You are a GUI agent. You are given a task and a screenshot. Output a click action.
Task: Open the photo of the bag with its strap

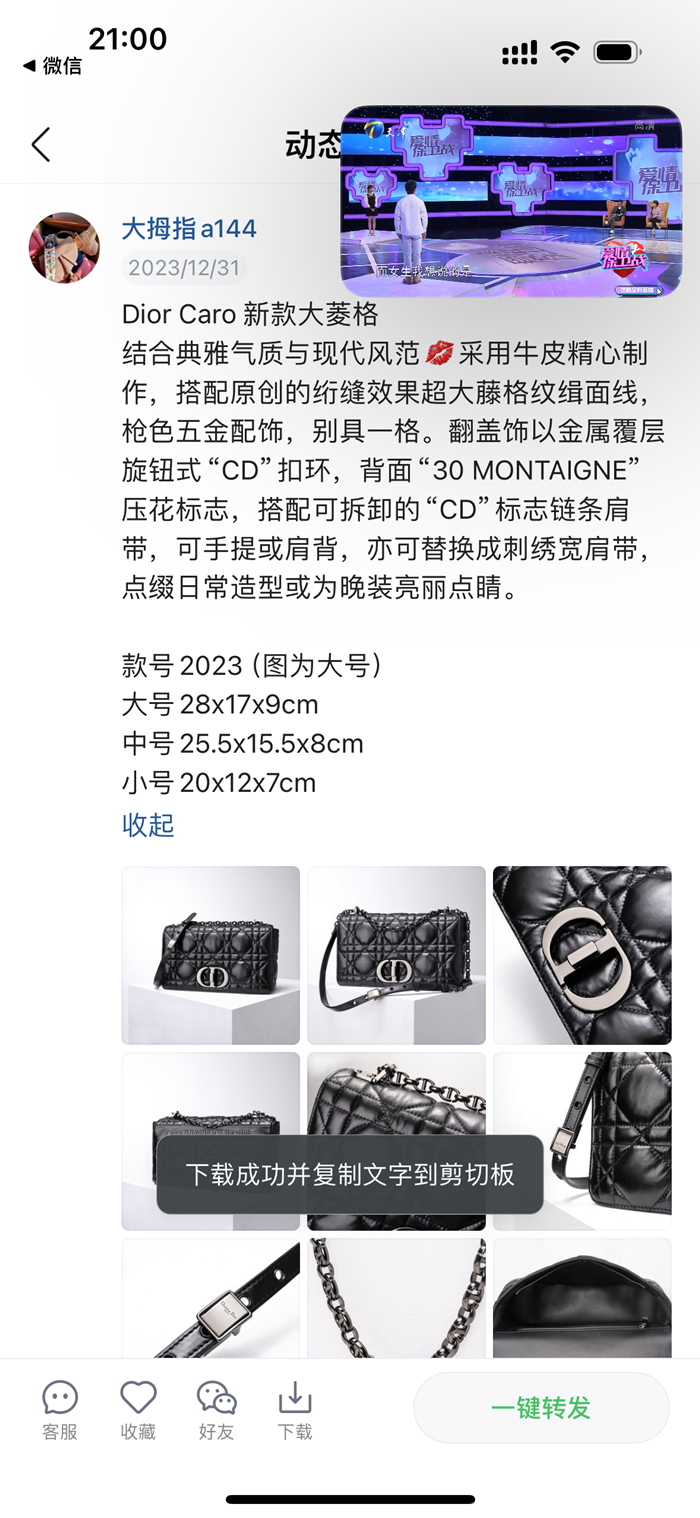click(x=396, y=955)
